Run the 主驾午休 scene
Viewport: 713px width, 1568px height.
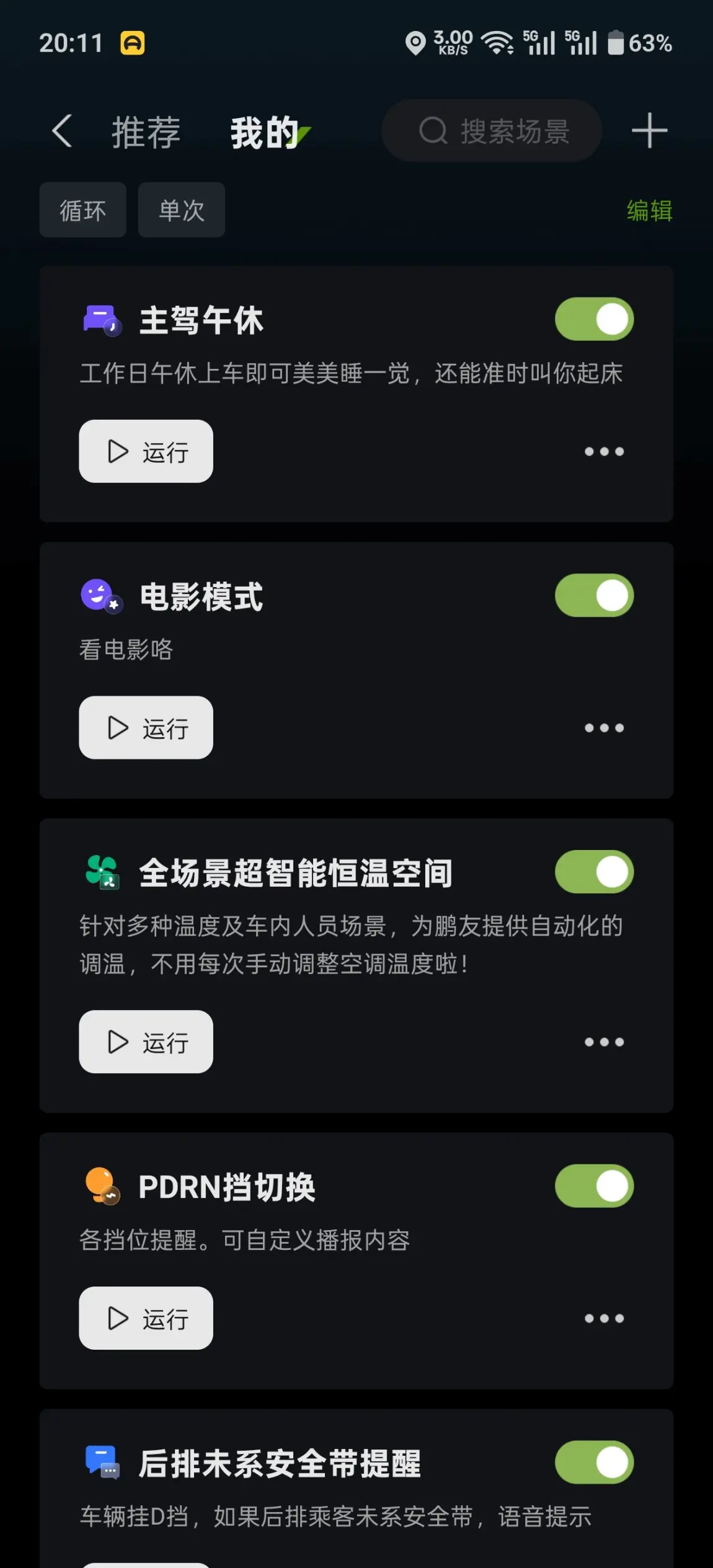click(146, 451)
